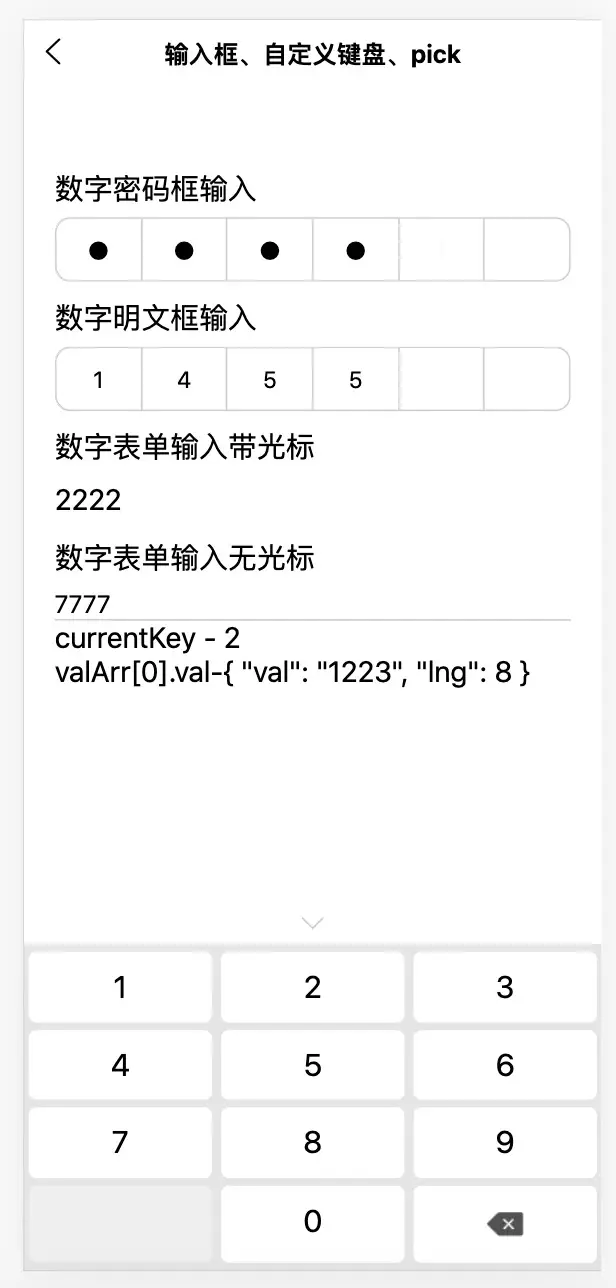Enter 0 on the keypad
The height and width of the screenshot is (1288, 616).
click(312, 1221)
